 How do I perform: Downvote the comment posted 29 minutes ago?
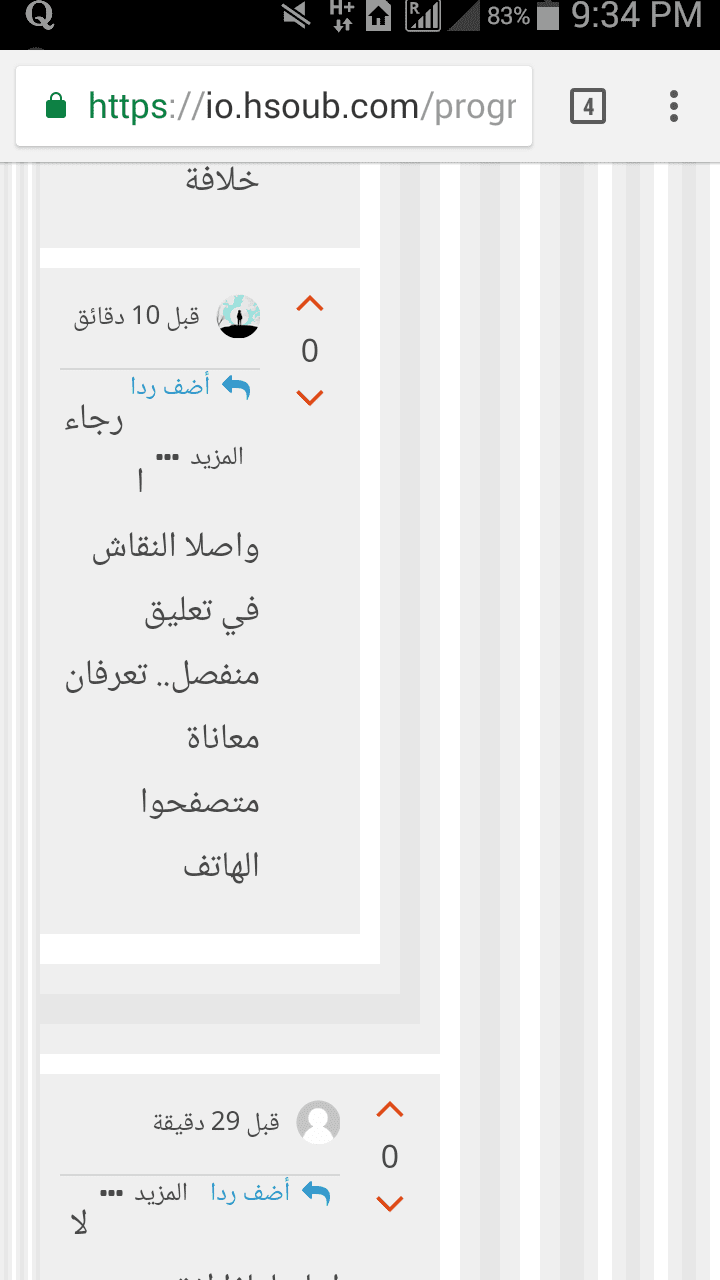tap(389, 1204)
